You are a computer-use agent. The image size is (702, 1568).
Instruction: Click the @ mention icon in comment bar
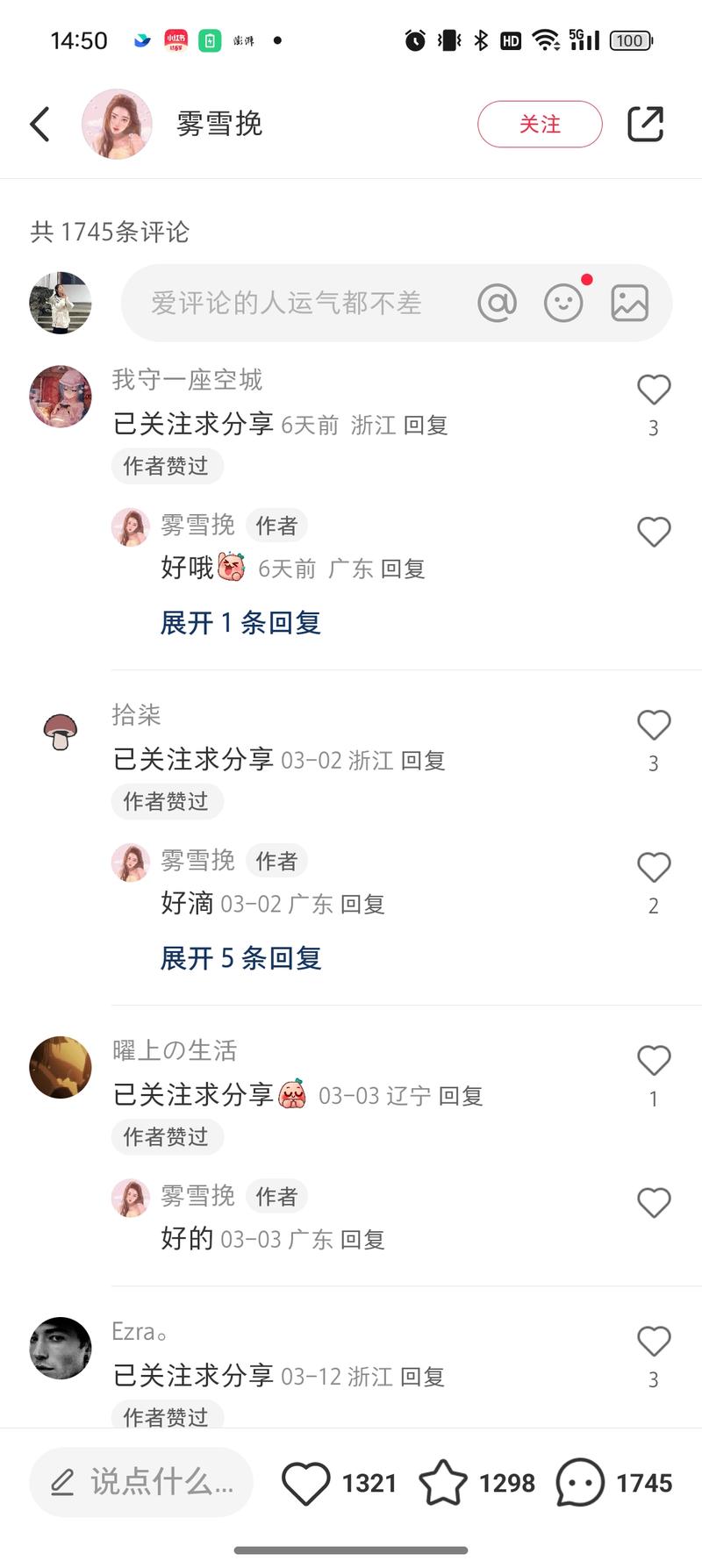click(x=497, y=302)
